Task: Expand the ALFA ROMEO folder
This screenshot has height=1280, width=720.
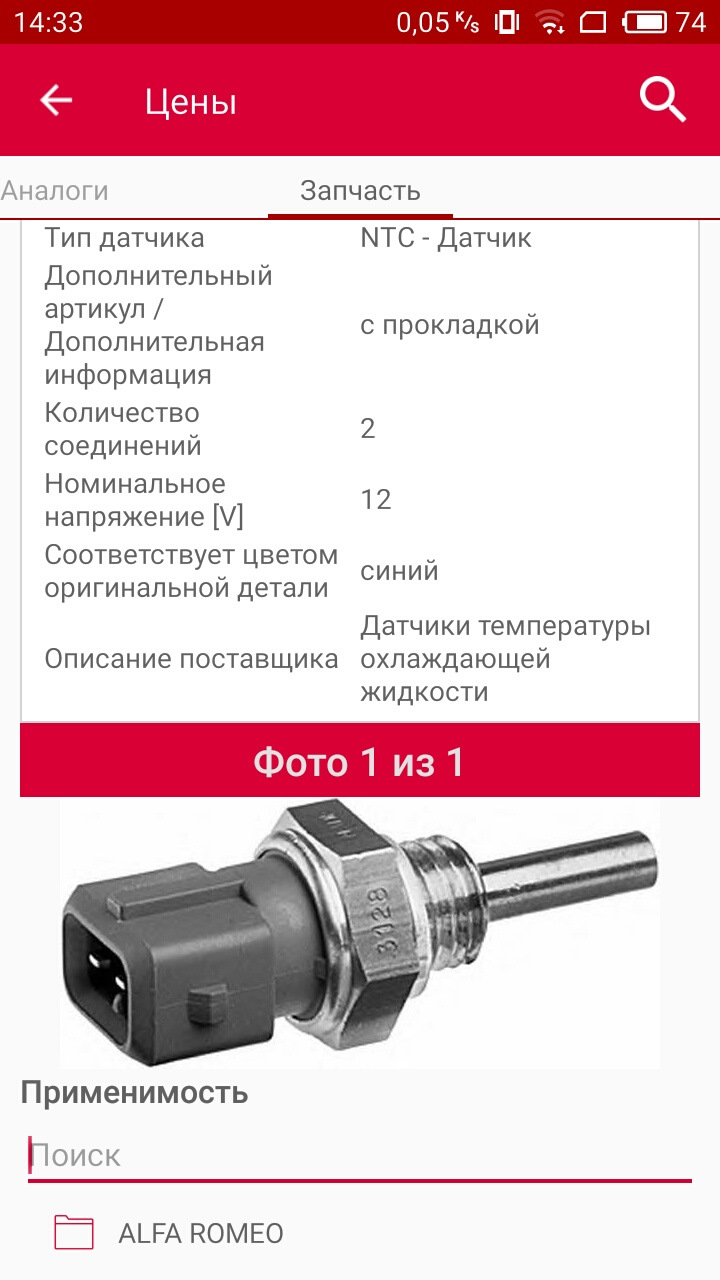Action: tap(200, 1234)
